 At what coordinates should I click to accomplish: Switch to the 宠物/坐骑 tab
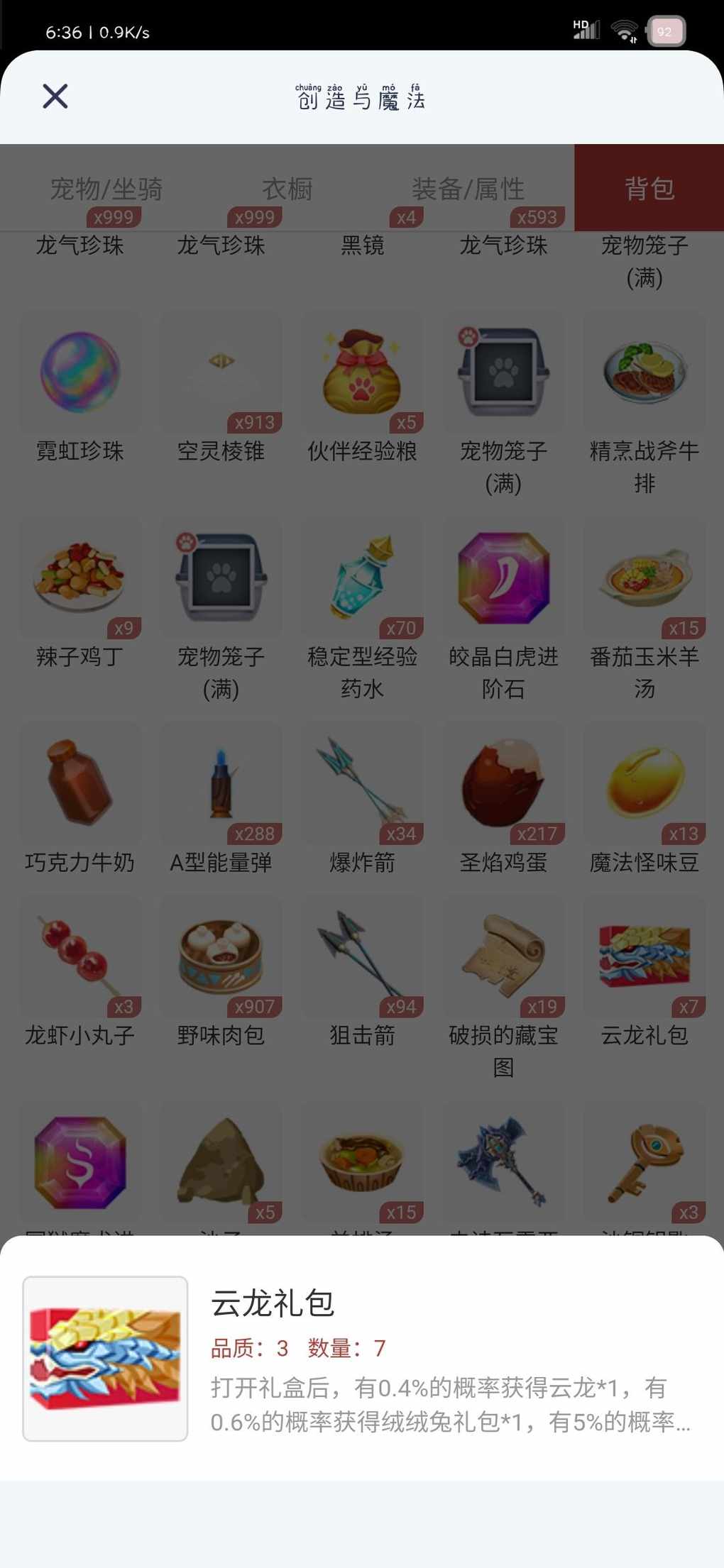click(x=106, y=189)
